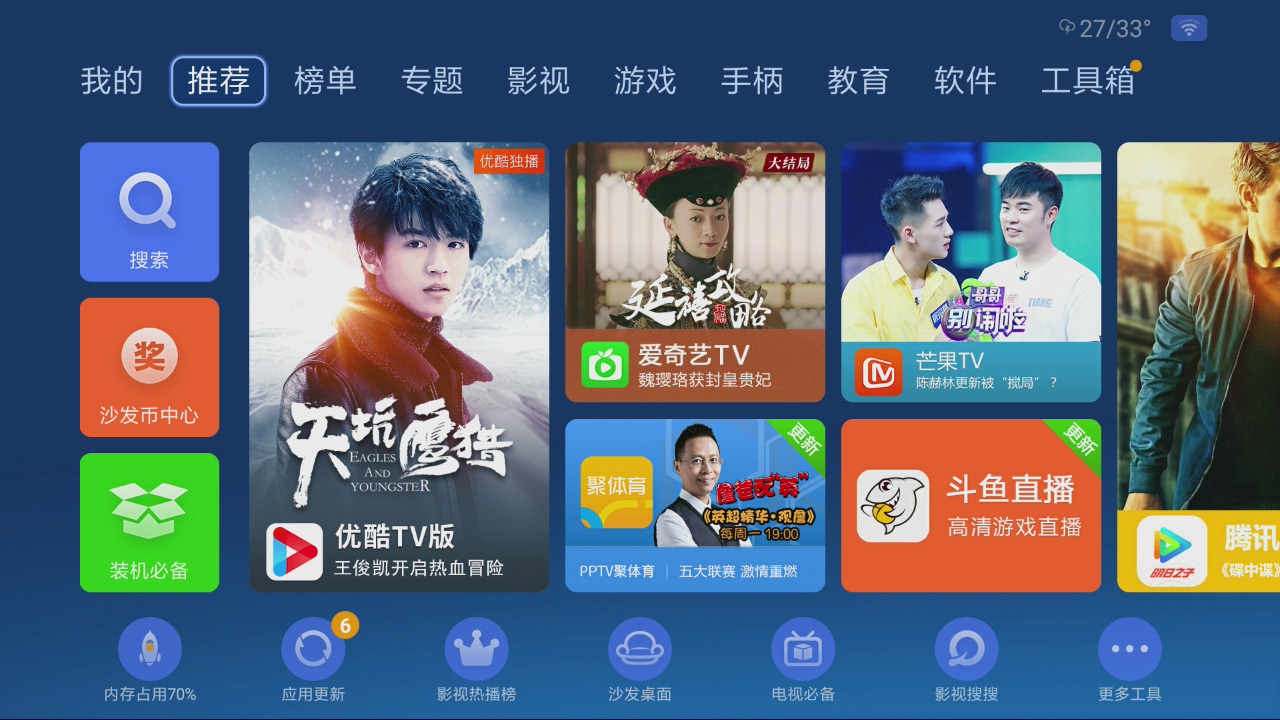
Task: Go to the 影视 tab
Action: pyautogui.click(x=538, y=81)
